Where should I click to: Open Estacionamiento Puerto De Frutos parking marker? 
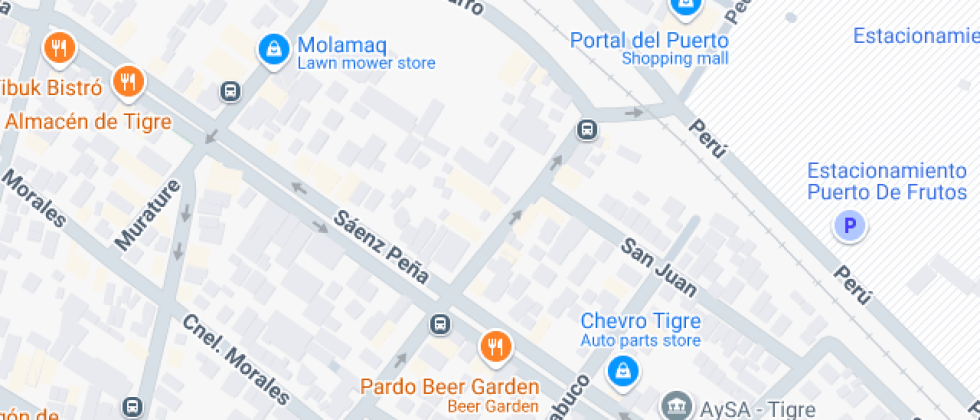(850, 226)
